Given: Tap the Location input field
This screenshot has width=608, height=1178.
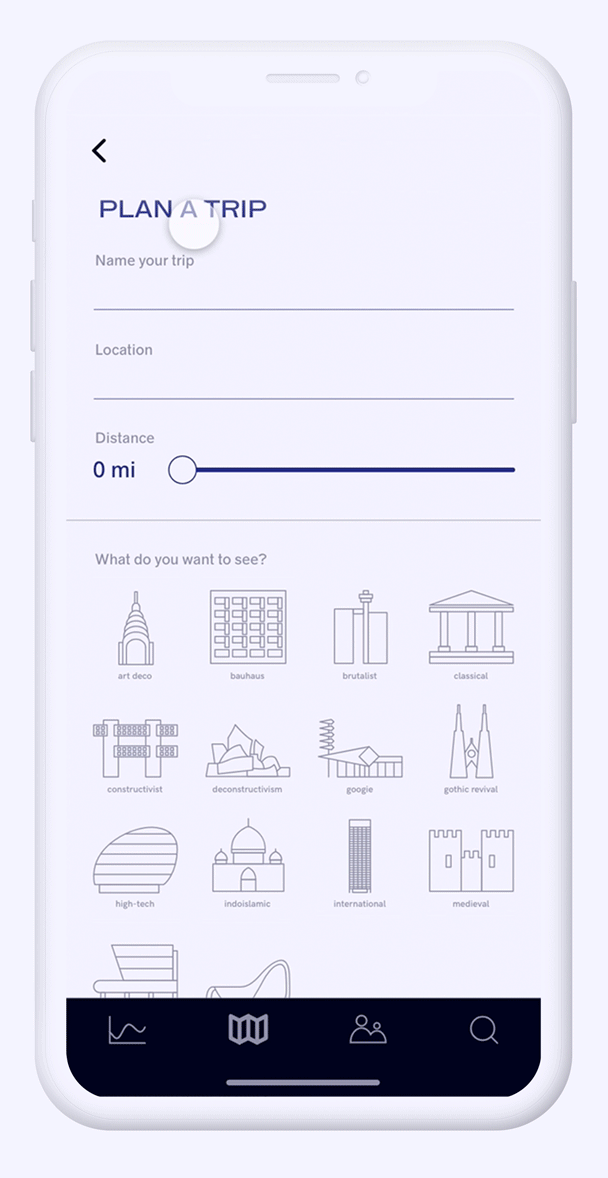Looking at the screenshot, I should (x=303, y=382).
